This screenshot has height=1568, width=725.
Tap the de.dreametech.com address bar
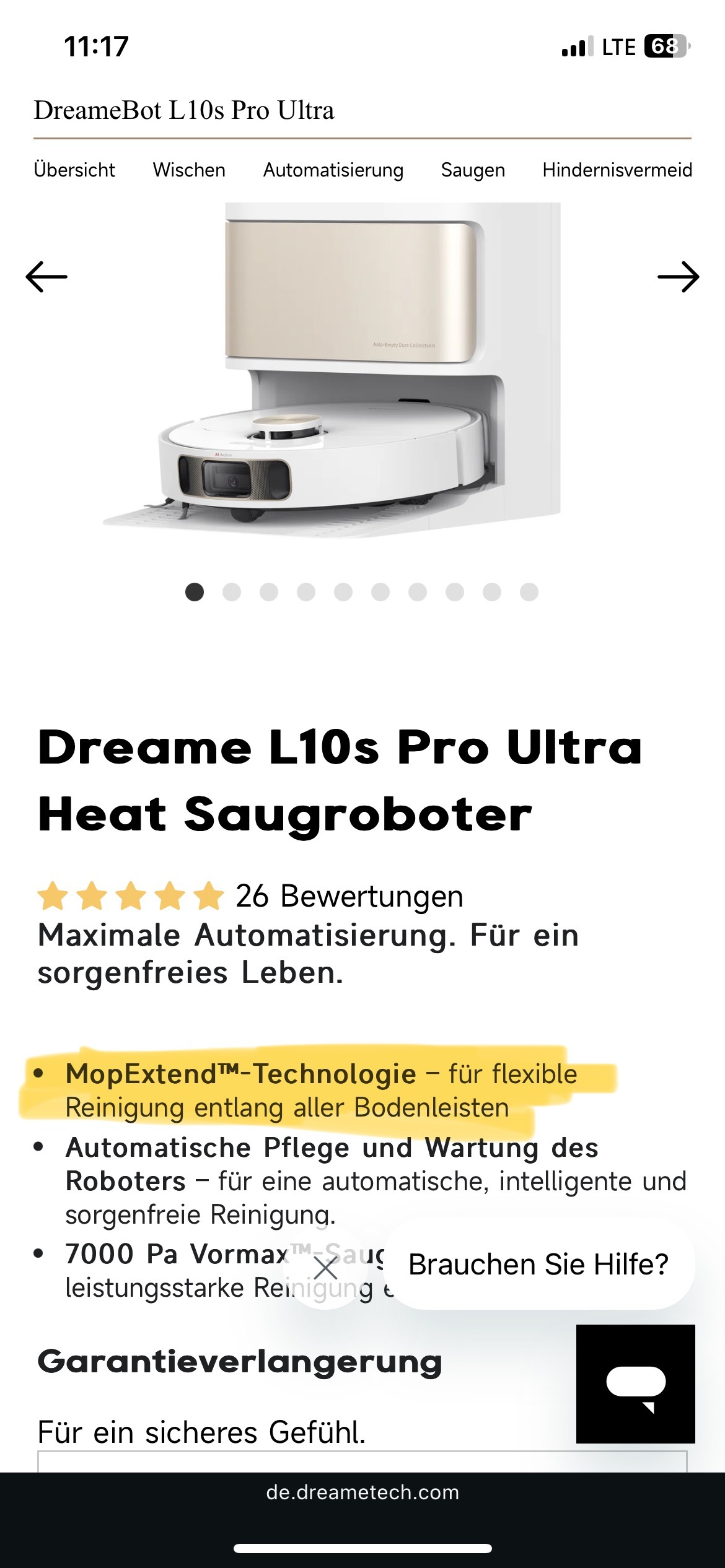click(362, 1492)
